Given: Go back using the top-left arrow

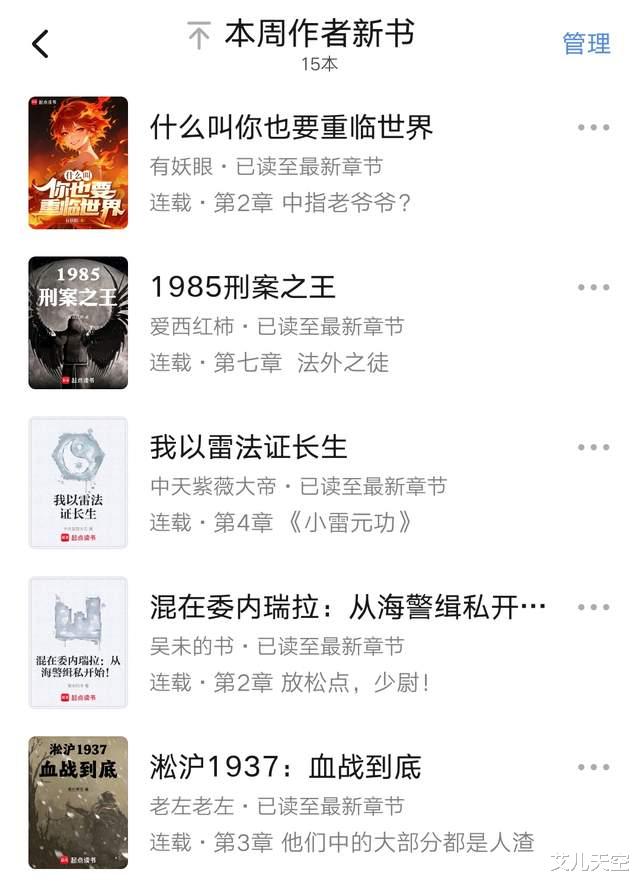Looking at the screenshot, I should [40, 44].
